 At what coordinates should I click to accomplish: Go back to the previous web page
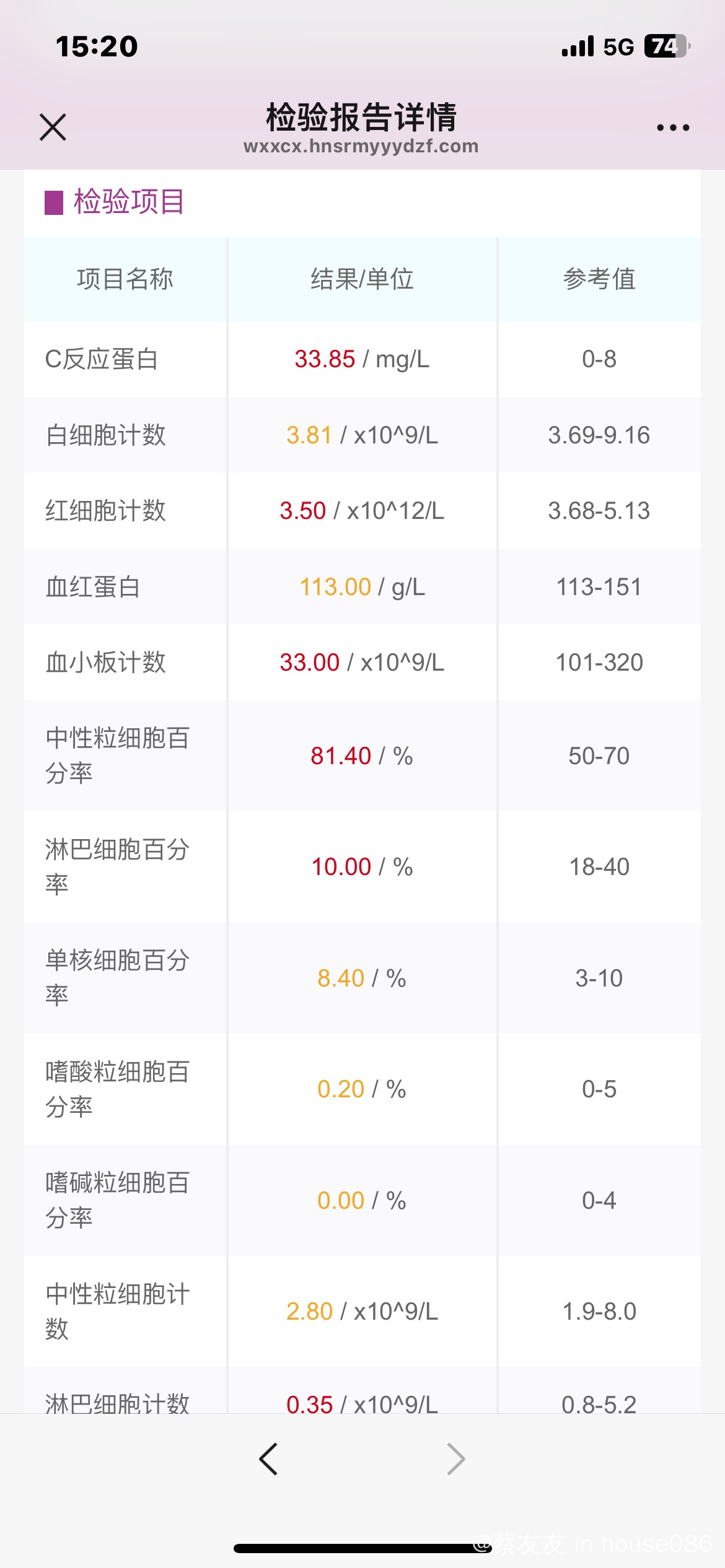268,1459
